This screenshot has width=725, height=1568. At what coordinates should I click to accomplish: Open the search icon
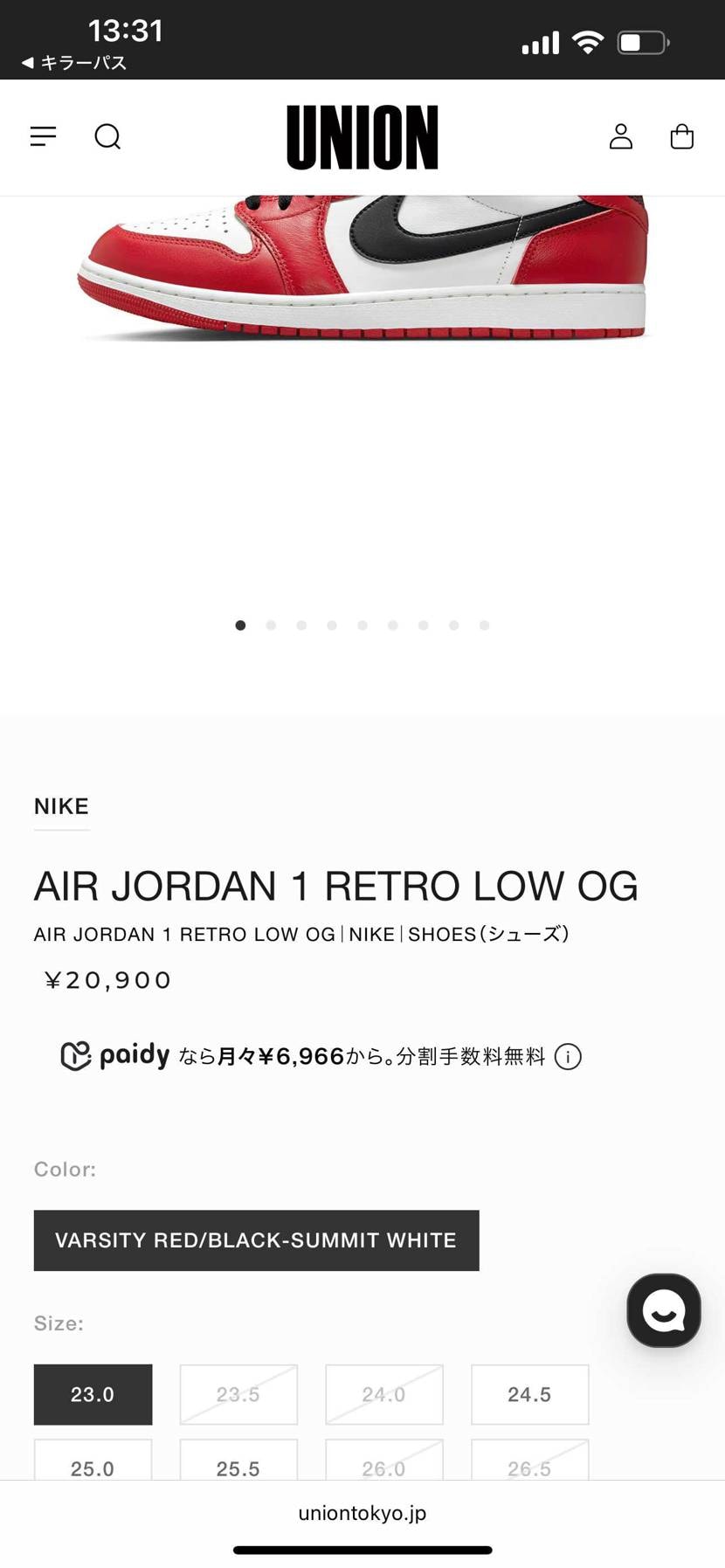tap(107, 136)
